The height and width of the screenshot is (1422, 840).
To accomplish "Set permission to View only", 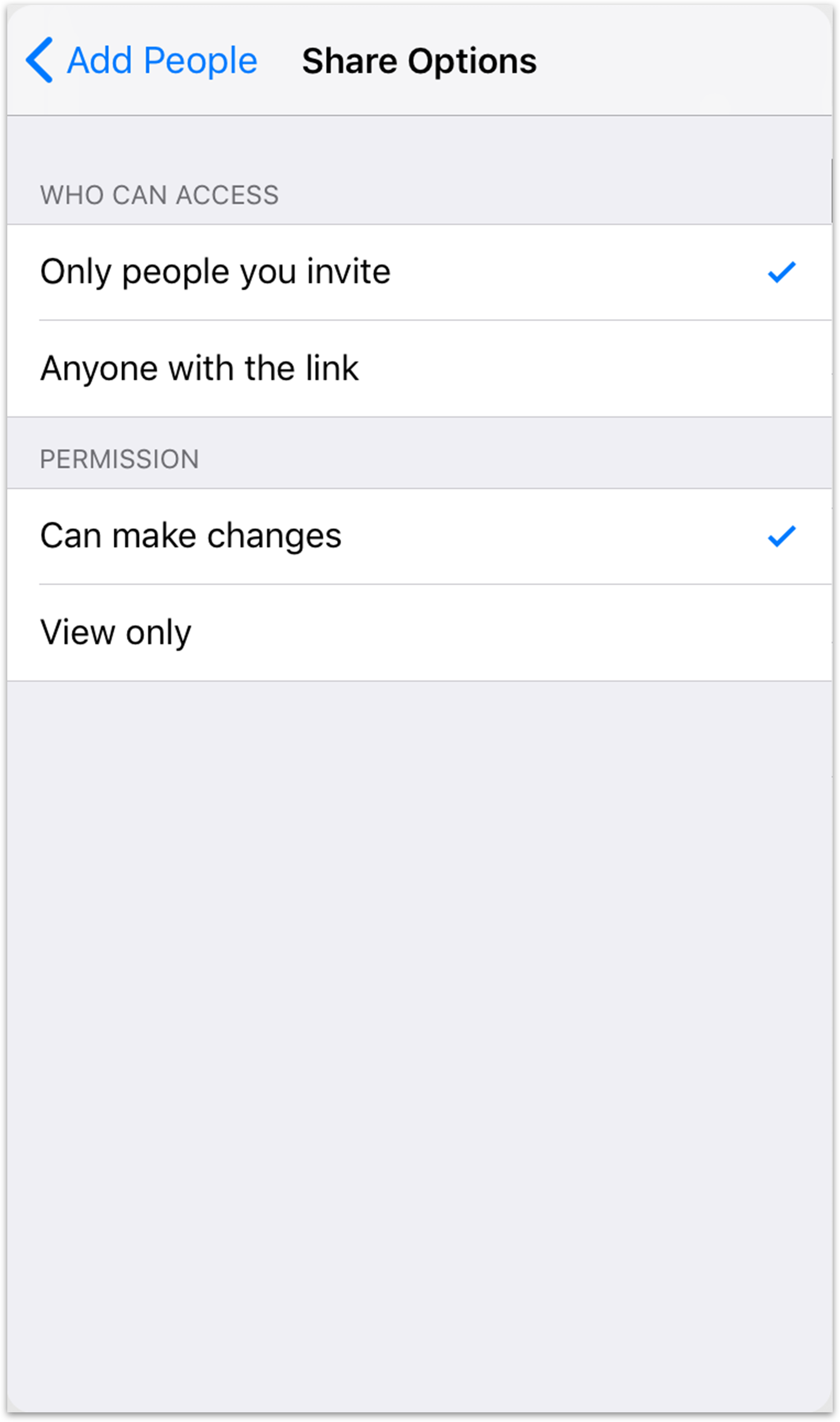I will (x=419, y=633).
